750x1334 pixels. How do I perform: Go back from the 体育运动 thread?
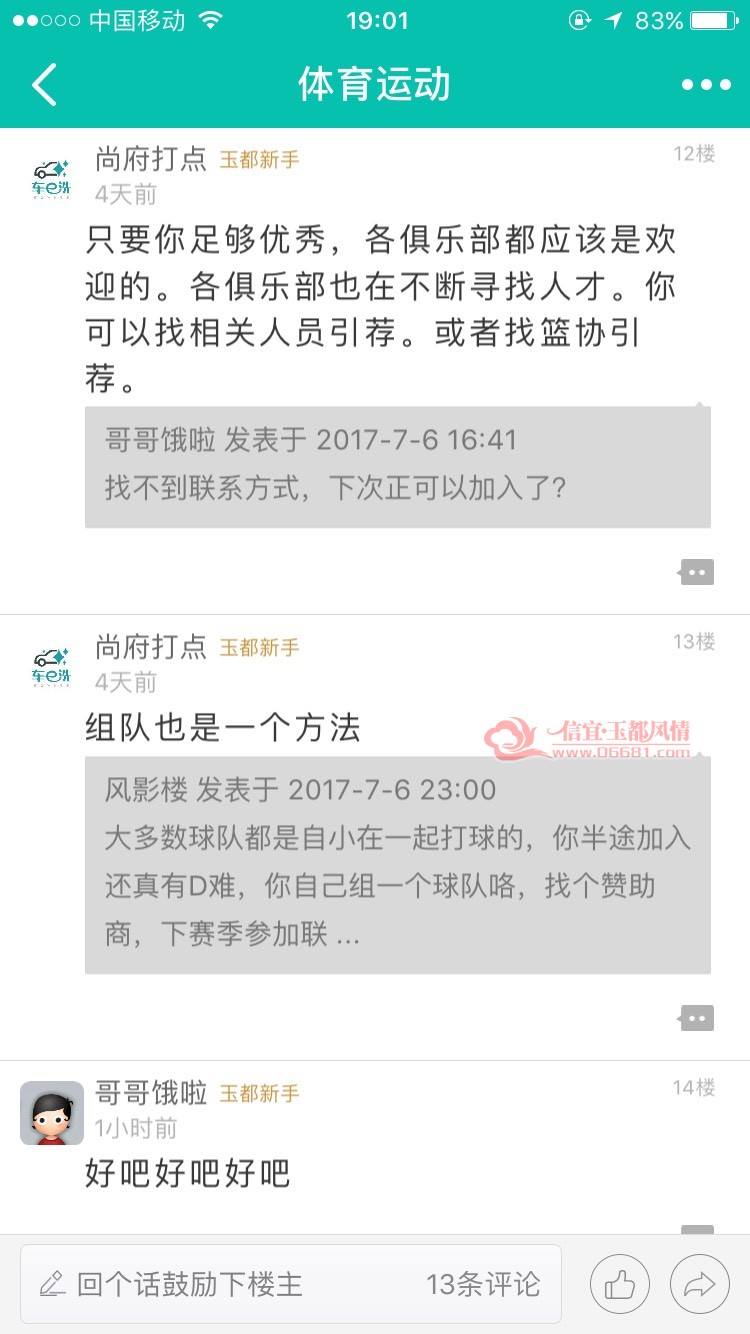[x=44, y=85]
